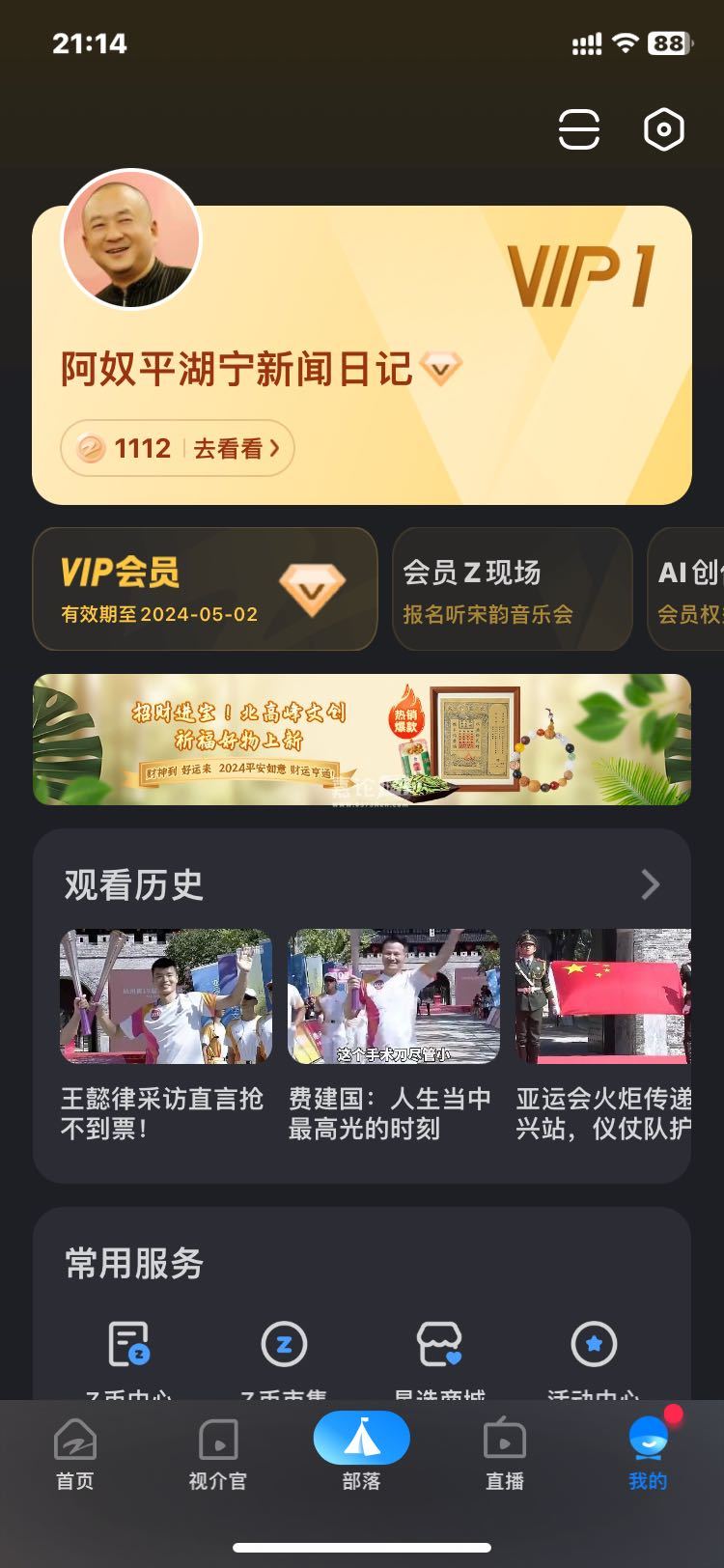This screenshot has height=1568, width=724.
Task: Open the settings hexagon icon
Action: [x=664, y=129]
